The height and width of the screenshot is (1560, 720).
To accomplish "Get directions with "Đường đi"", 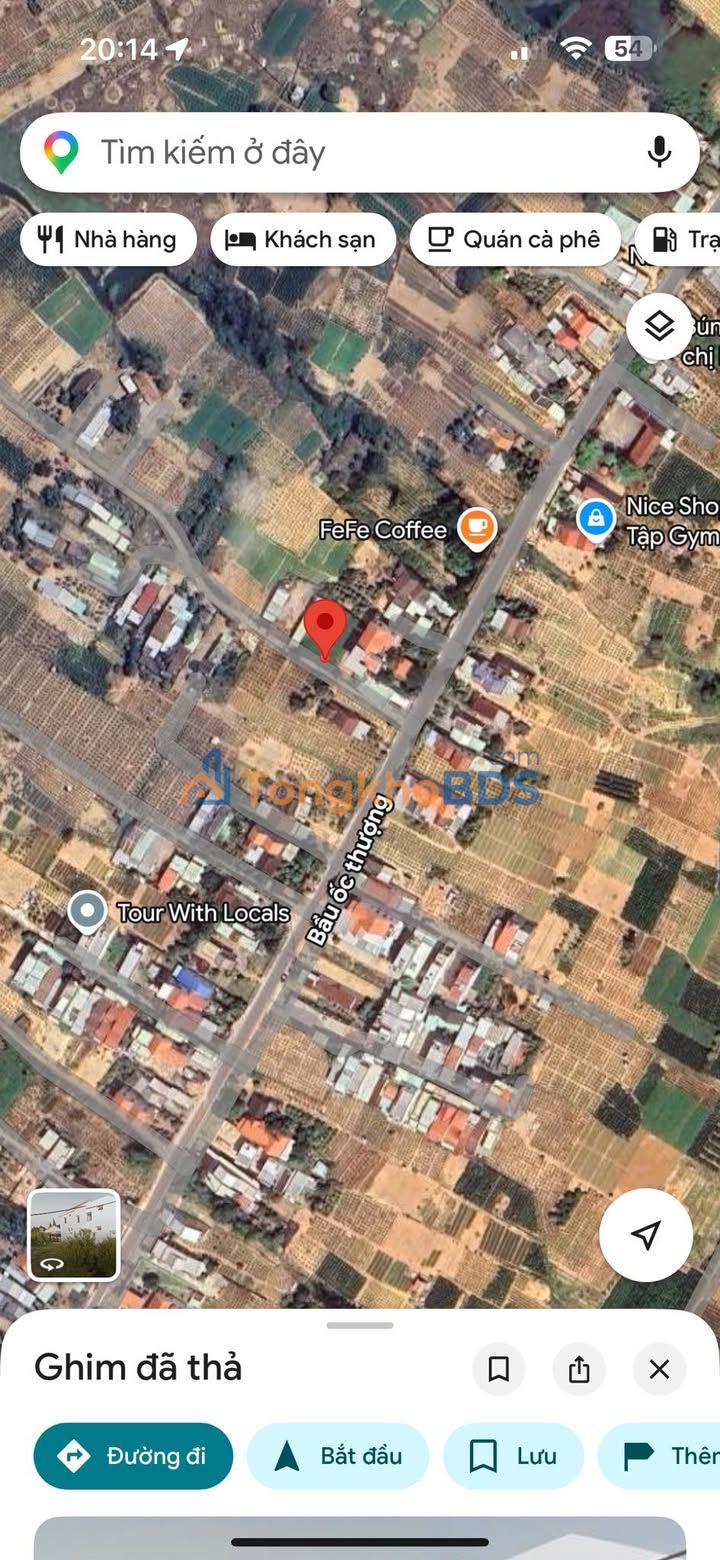I will (x=133, y=1456).
